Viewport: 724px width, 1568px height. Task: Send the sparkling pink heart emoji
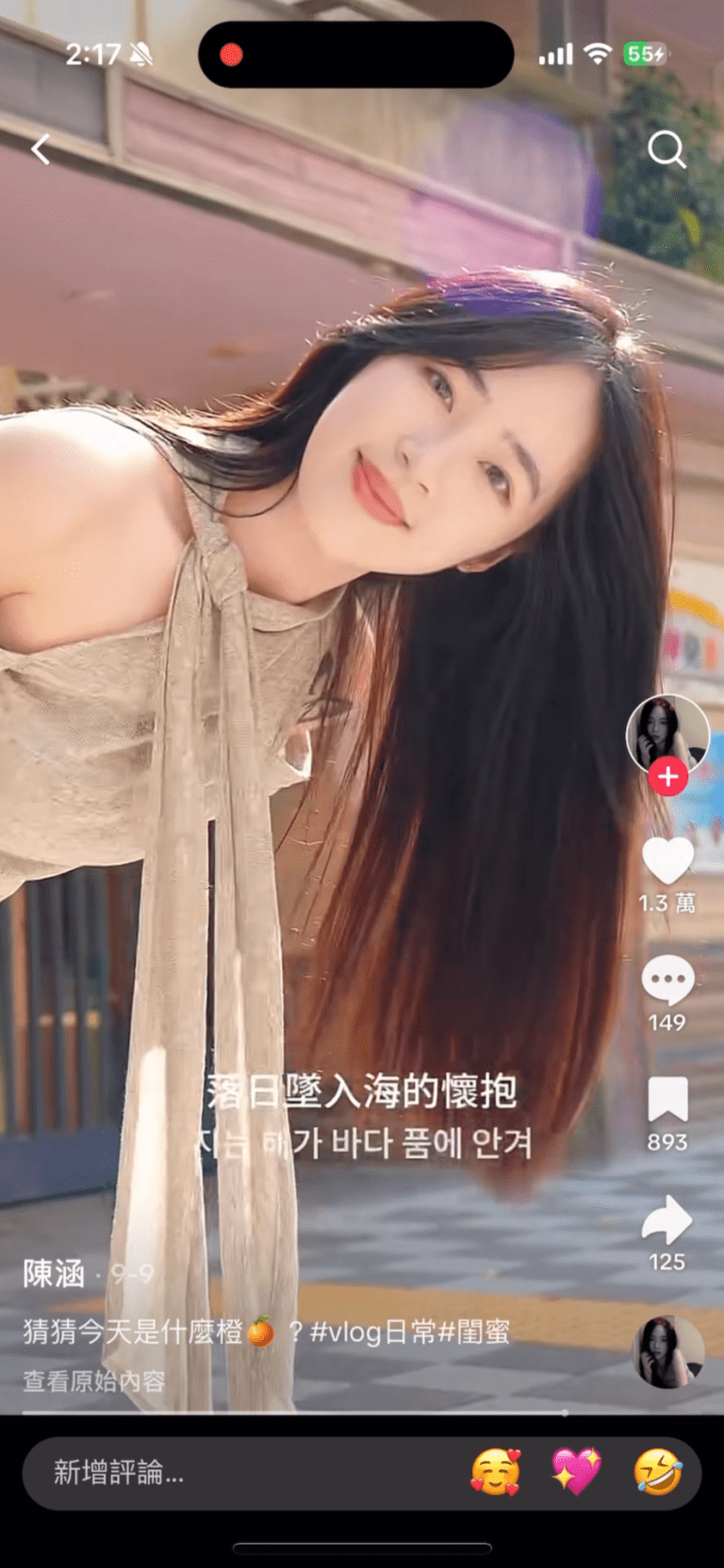(576, 1472)
